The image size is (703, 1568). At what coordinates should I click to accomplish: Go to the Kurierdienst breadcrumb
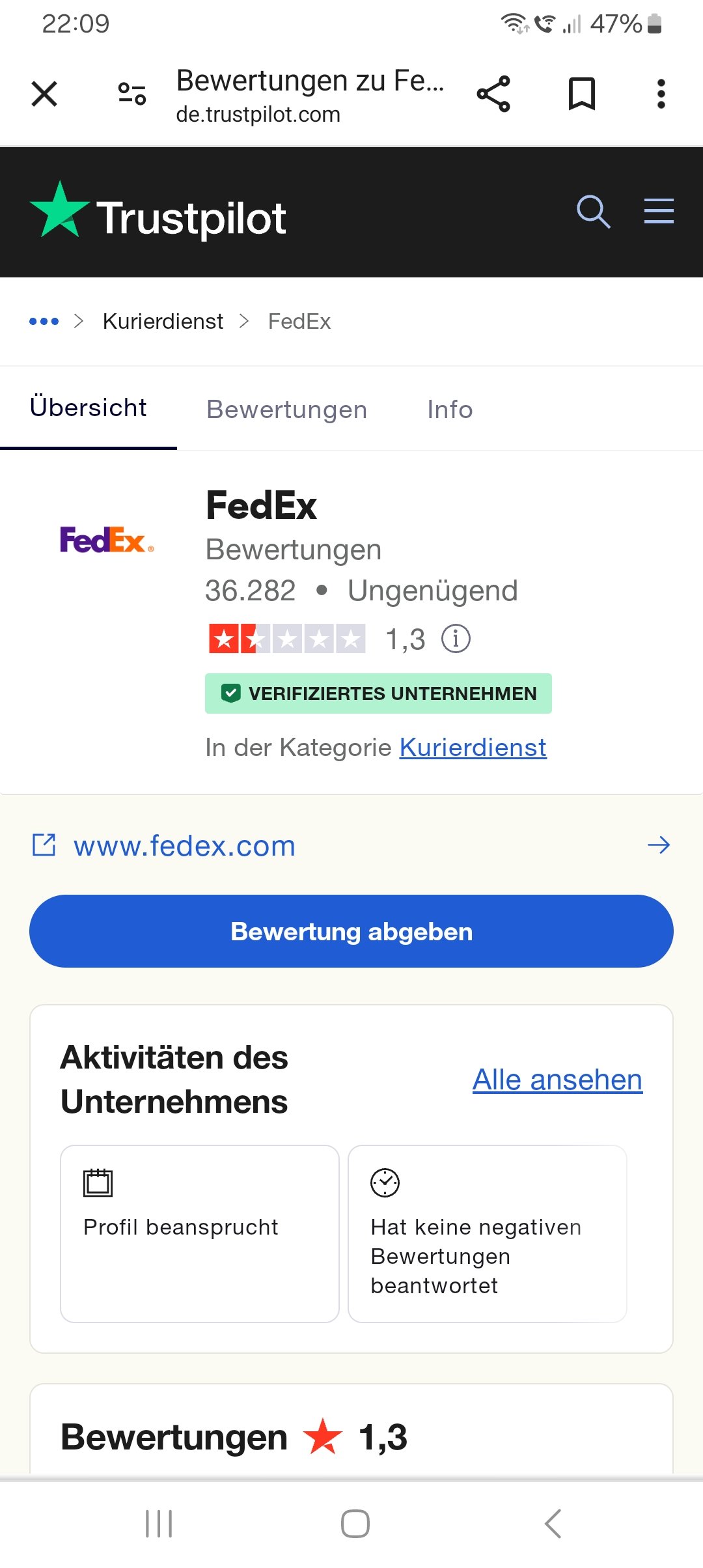click(x=163, y=321)
